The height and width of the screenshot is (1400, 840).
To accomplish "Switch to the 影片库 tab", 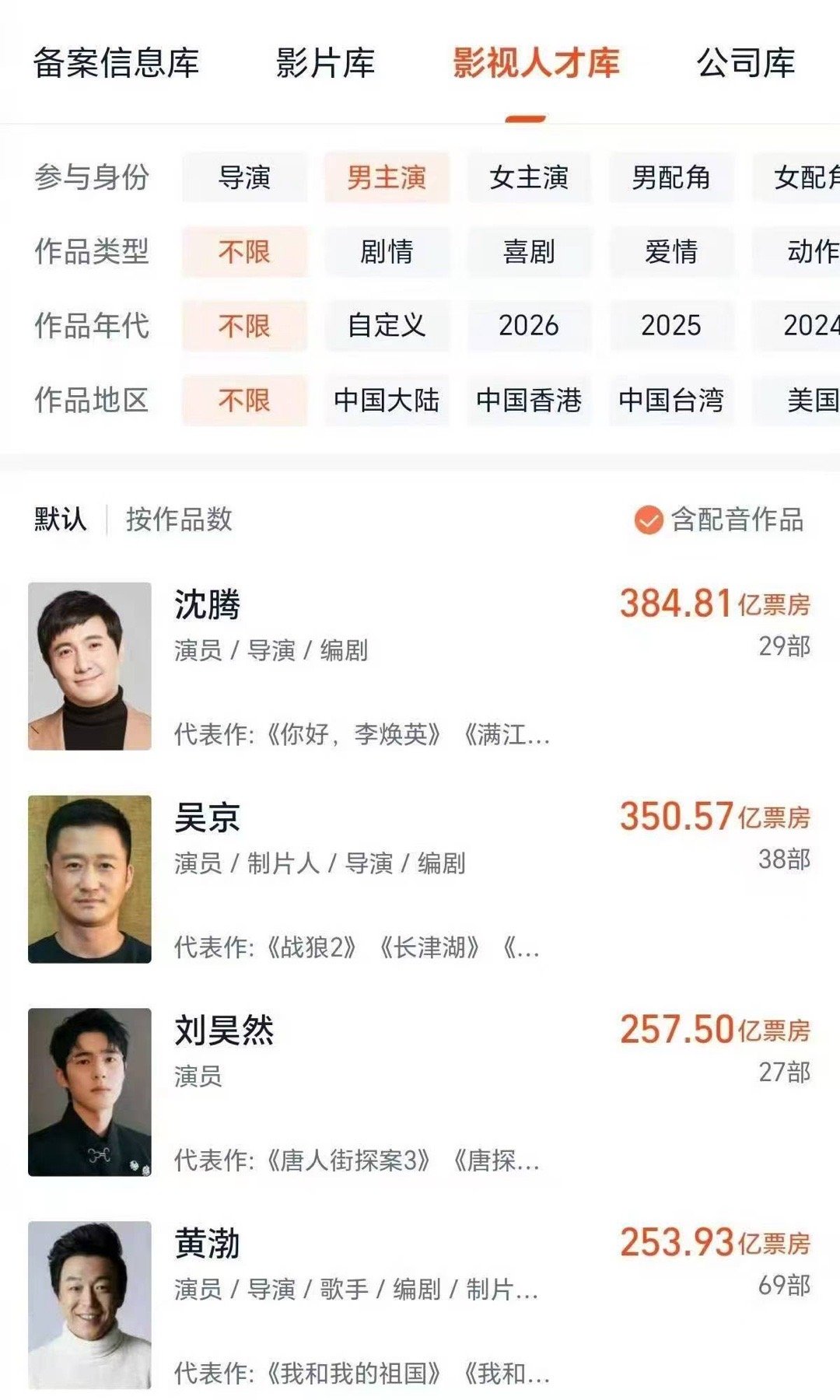I will [x=324, y=67].
